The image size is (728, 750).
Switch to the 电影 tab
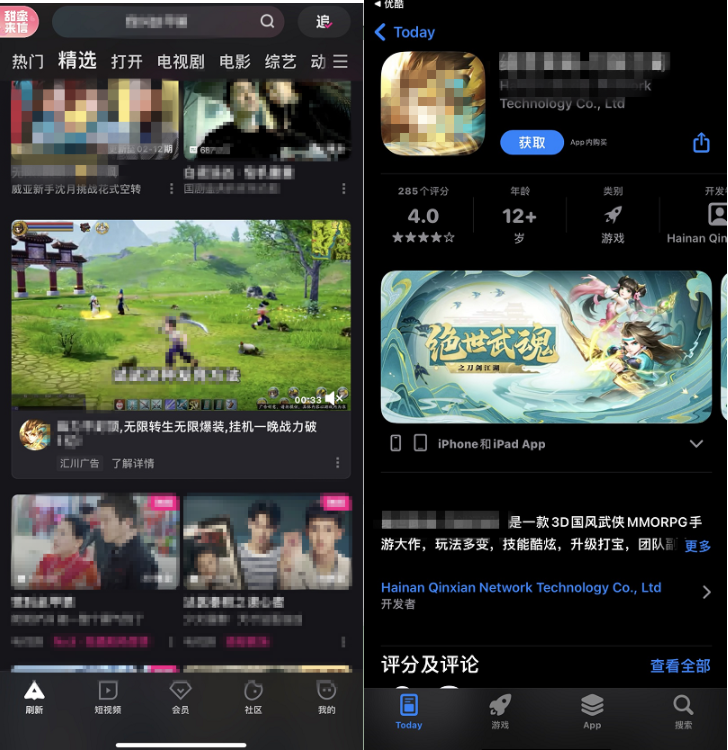[235, 61]
